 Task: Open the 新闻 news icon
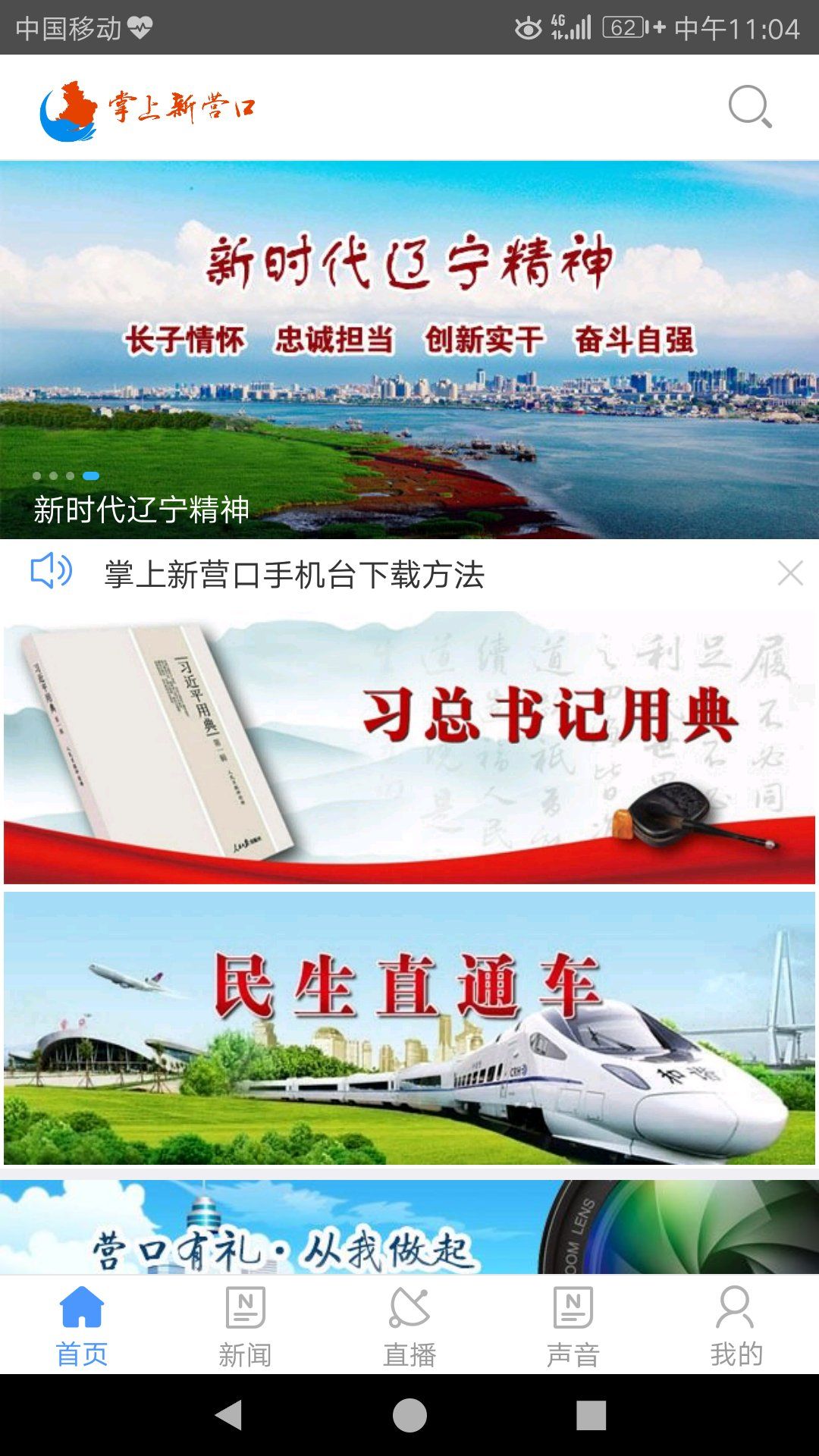pos(246,1323)
